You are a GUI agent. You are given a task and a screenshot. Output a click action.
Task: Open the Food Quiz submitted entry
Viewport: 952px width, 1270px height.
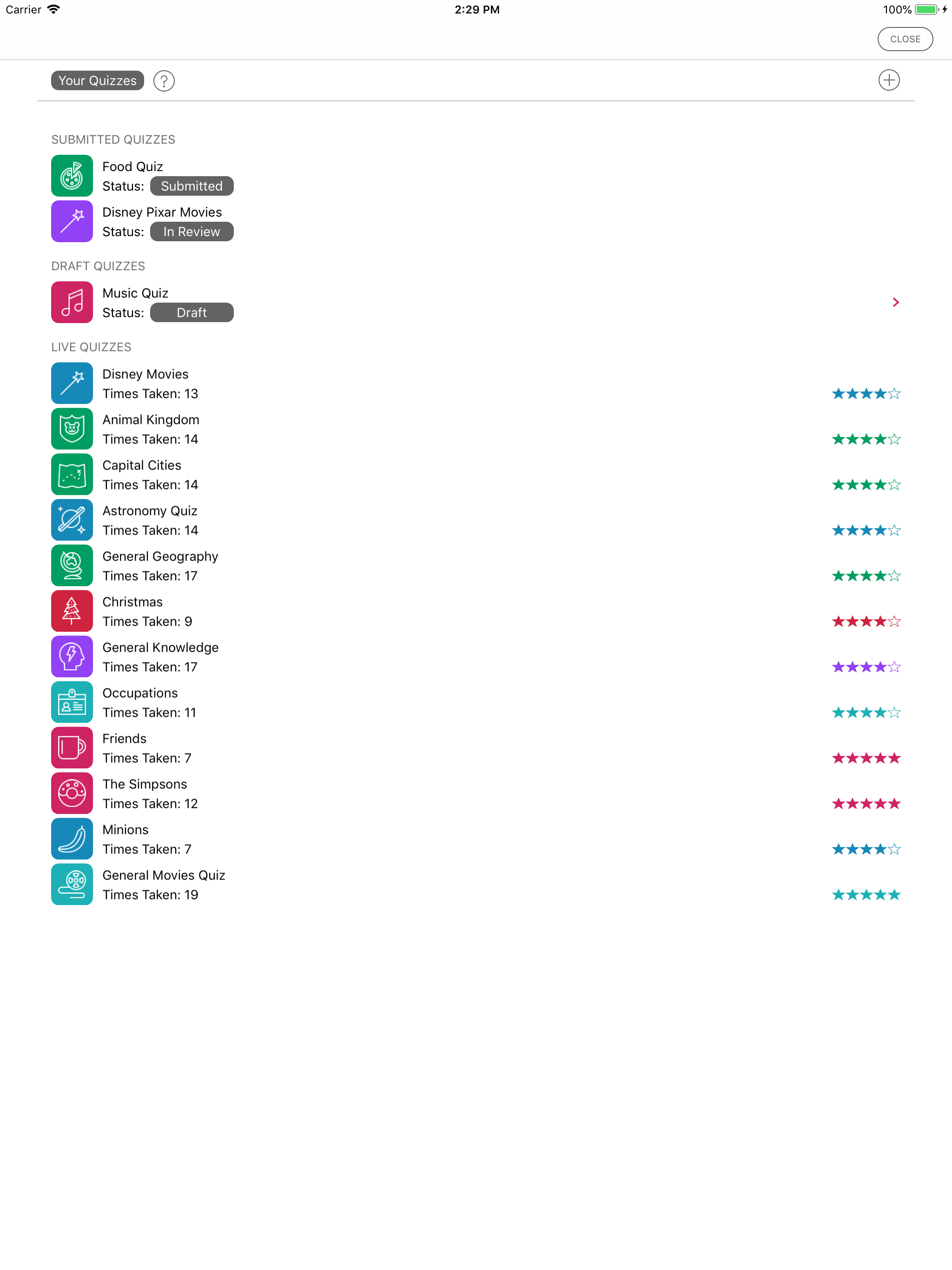pos(133,176)
